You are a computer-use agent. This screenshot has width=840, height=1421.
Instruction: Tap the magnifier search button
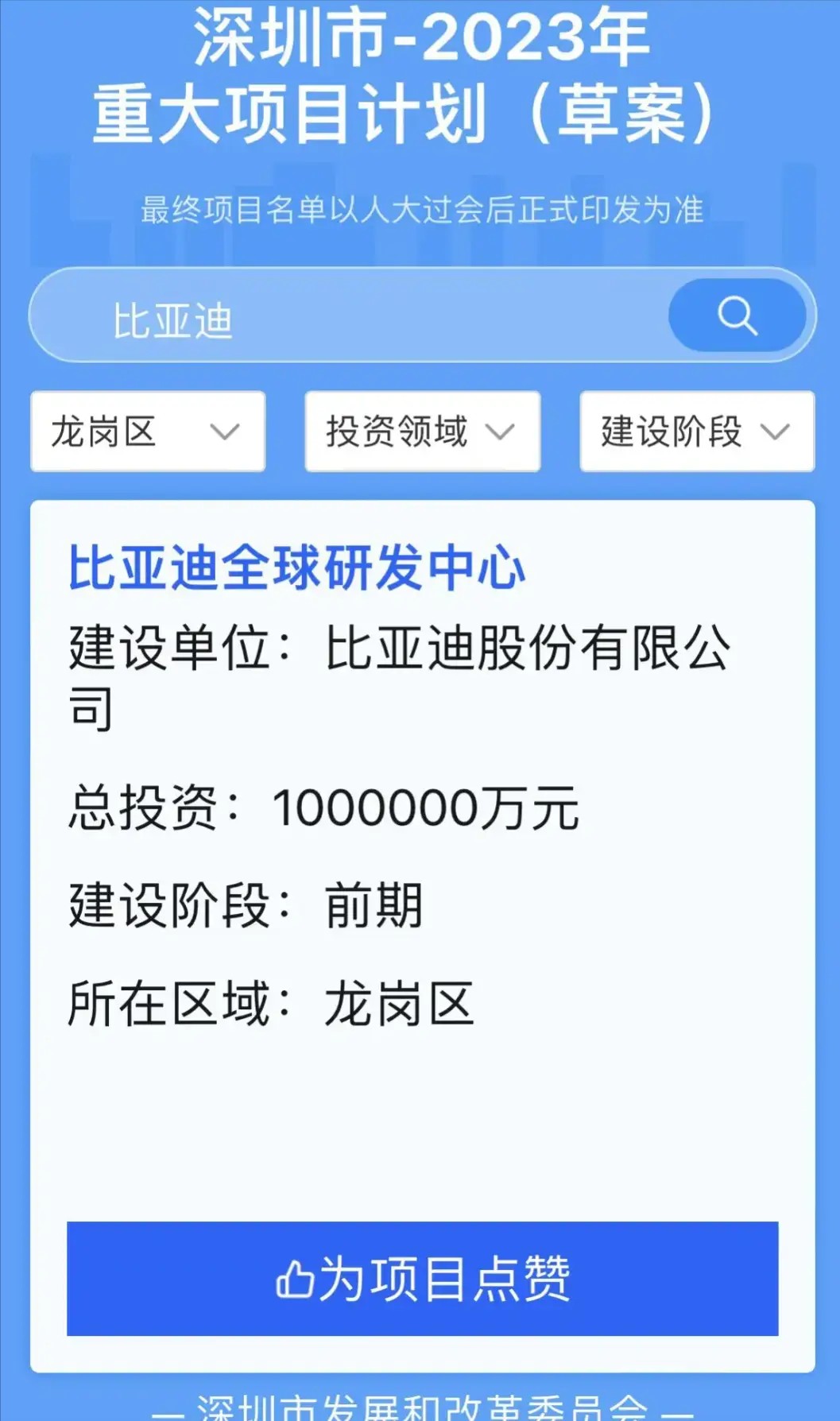coord(737,316)
